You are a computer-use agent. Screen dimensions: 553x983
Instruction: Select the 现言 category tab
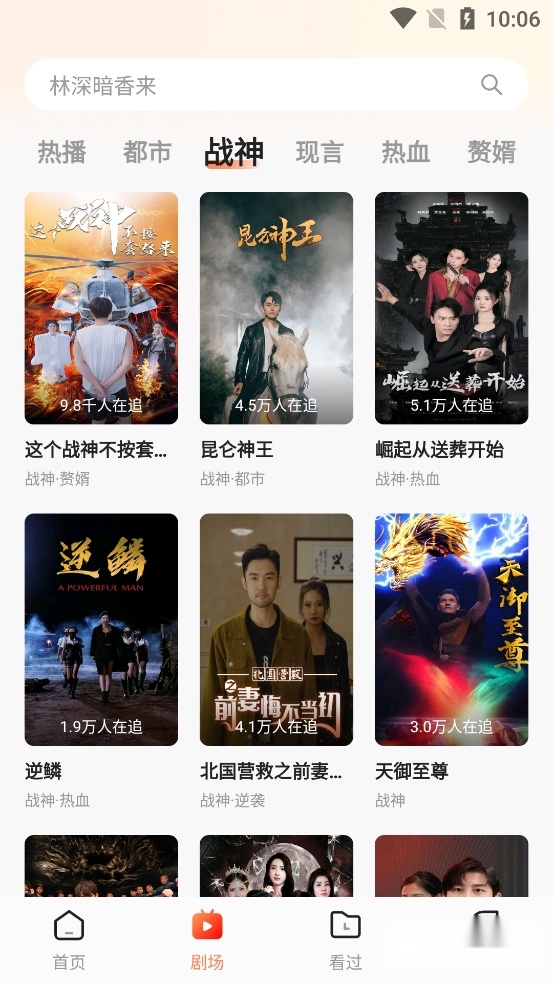319,152
